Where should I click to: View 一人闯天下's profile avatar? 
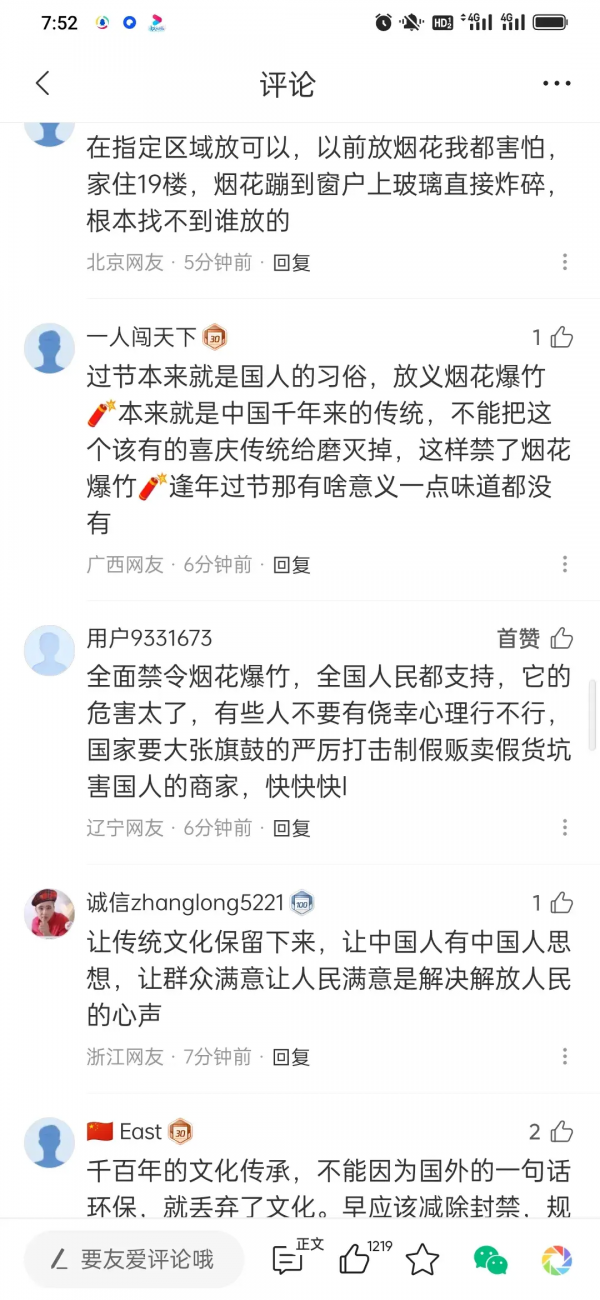click(49, 348)
